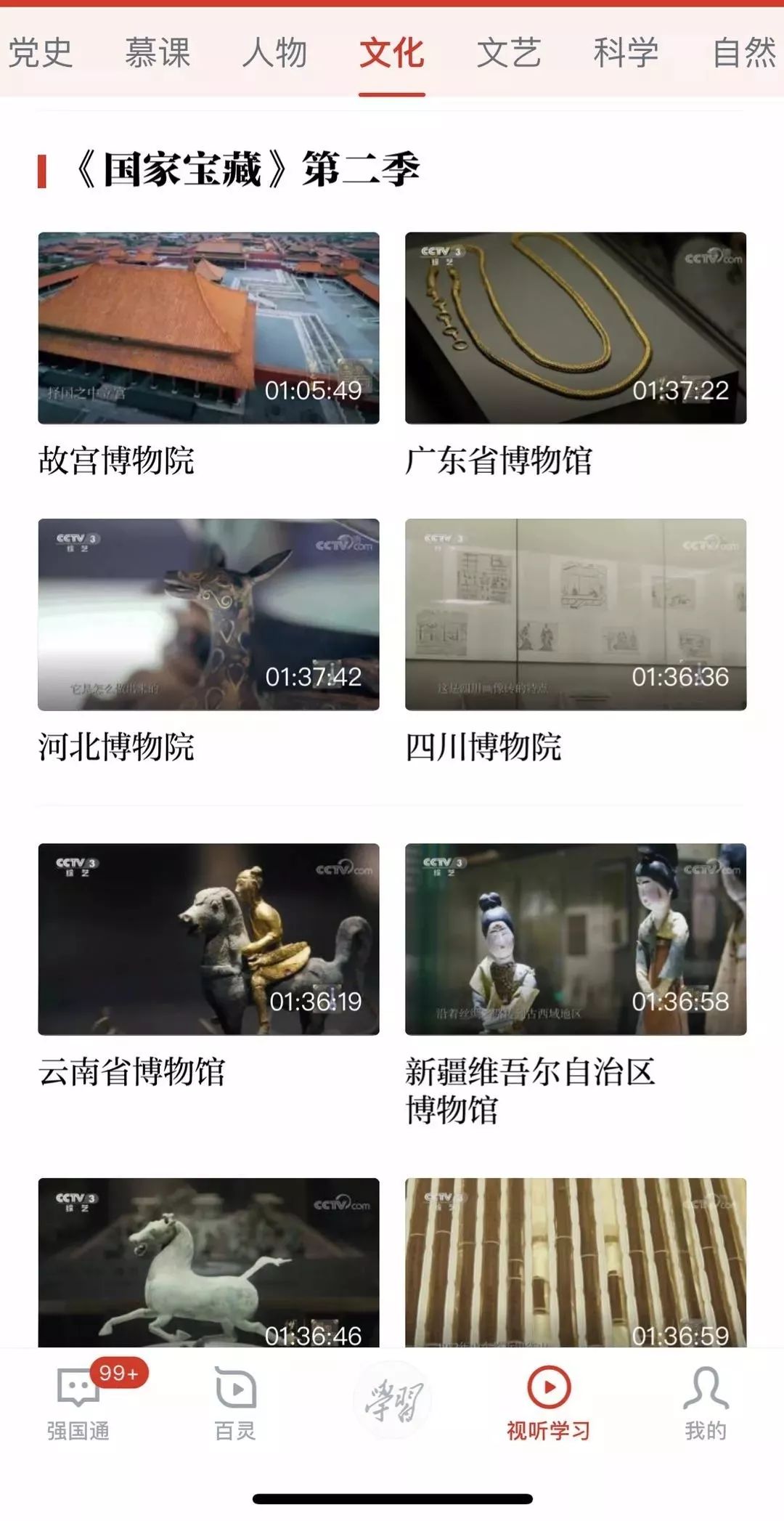
Task: Play the 01:36:46 galloping horse video
Action: (208, 1262)
